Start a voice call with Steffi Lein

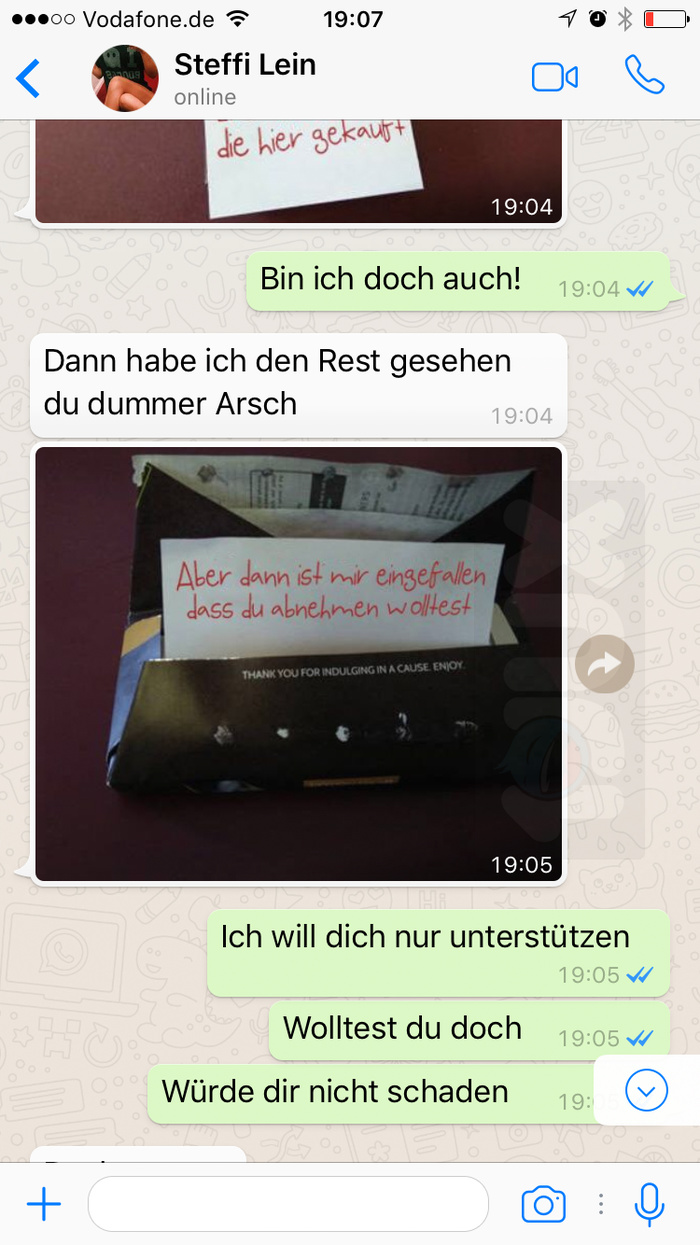[x=645, y=76]
